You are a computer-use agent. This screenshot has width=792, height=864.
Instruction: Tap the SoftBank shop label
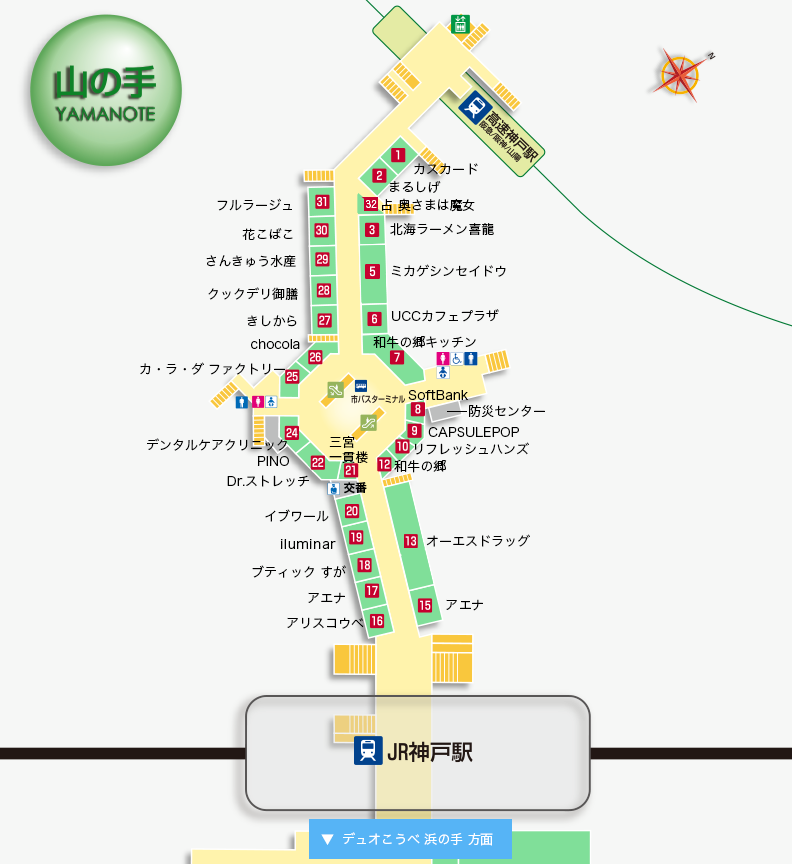point(438,396)
